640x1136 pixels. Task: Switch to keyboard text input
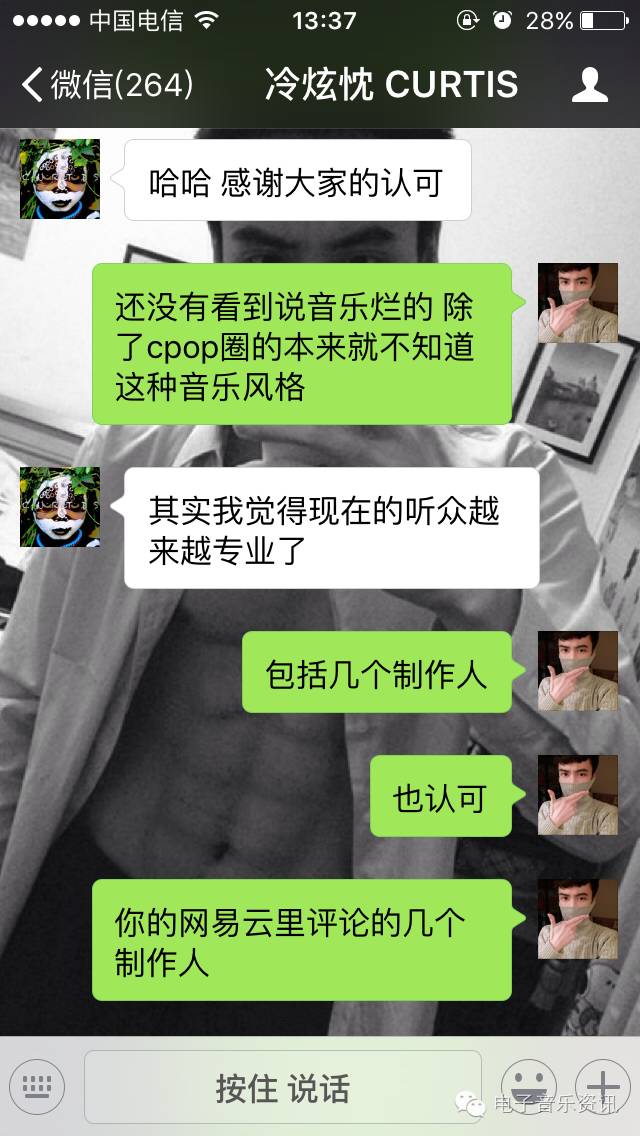coord(37,1087)
